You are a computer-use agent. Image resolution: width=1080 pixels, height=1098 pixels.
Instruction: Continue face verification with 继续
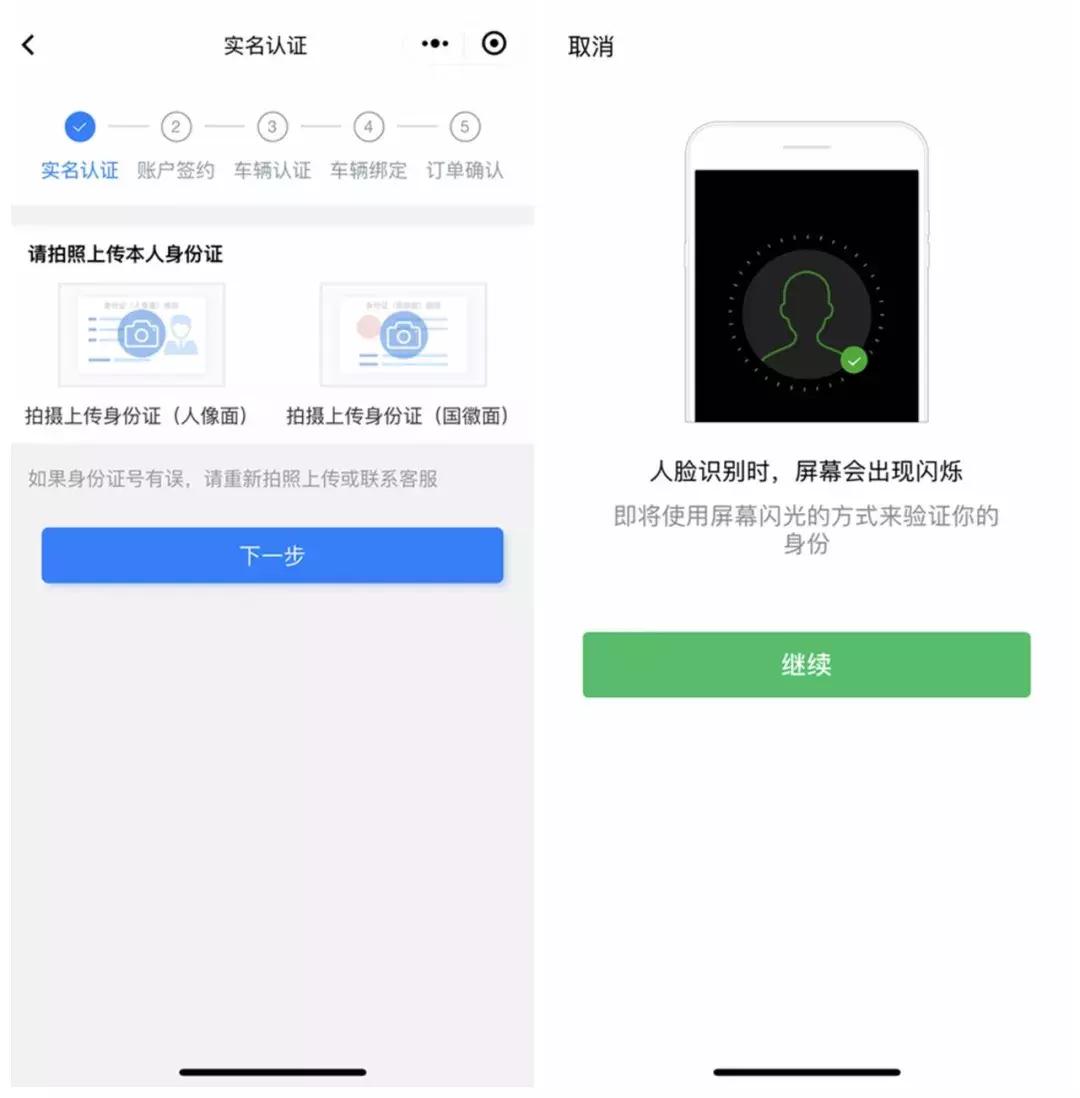point(806,665)
